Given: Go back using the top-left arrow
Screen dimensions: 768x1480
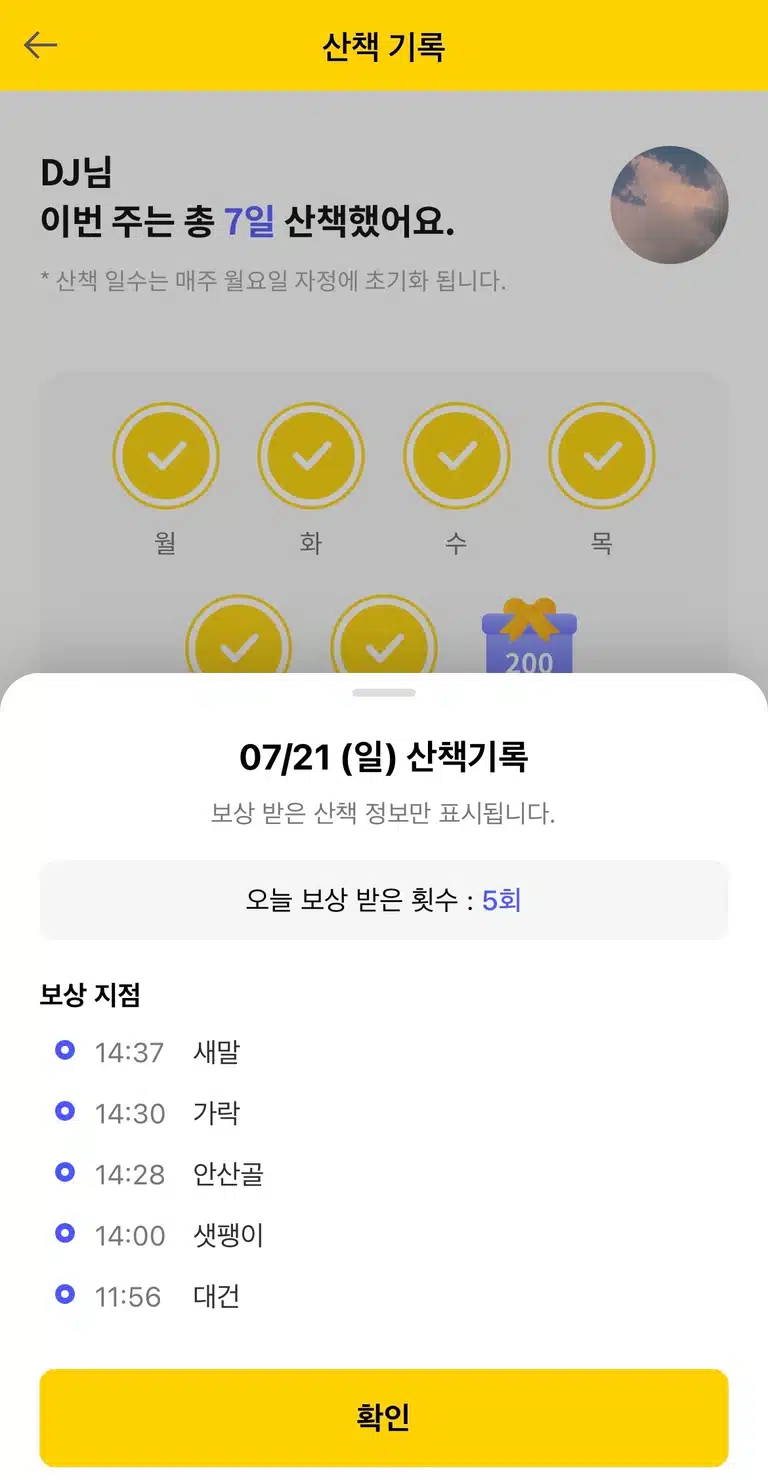Looking at the screenshot, I should tap(41, 45).
